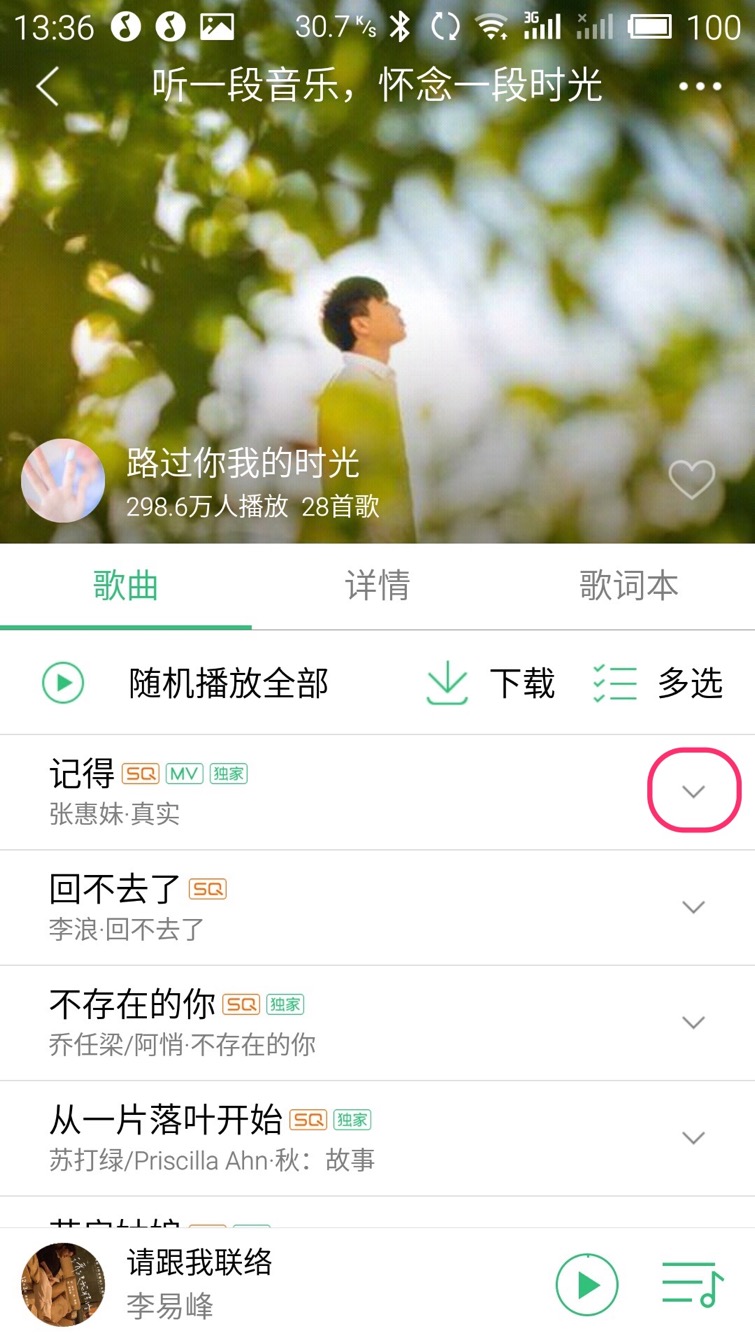Expand options for 不存在的你
Image resolution: width=755 pixels, height=1343 pixels.
click(694, 1022)
